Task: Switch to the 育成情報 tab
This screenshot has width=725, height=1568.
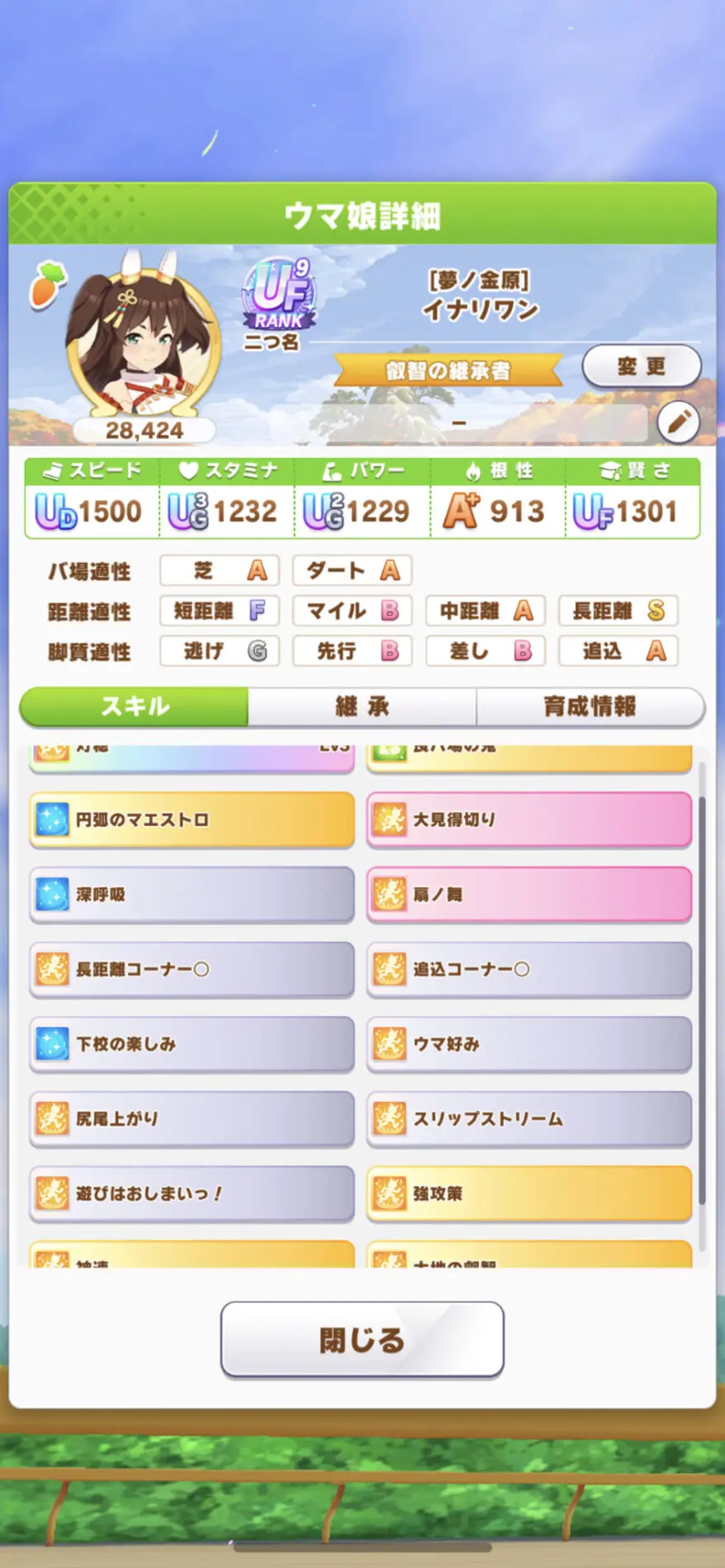Action: coord(590,706)
